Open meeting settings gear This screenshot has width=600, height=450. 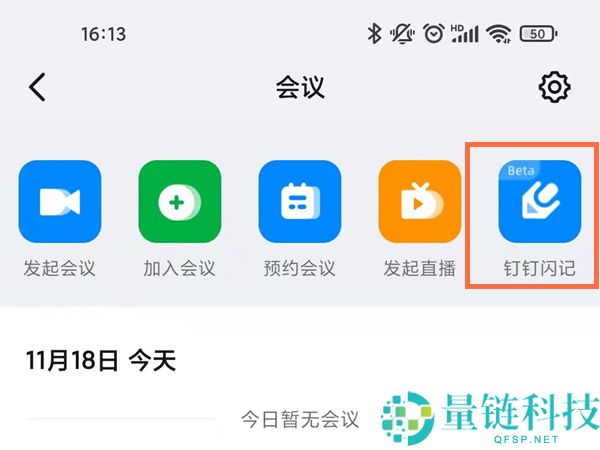coord(553,87)
